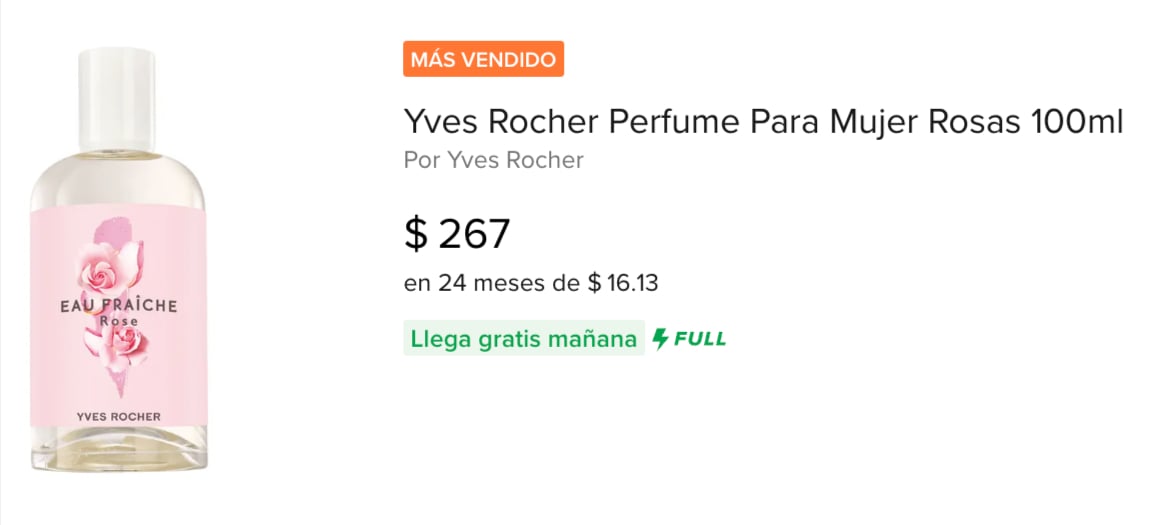Open the Yves Rocher Rosas perfume listing

(x=763, y=122)
